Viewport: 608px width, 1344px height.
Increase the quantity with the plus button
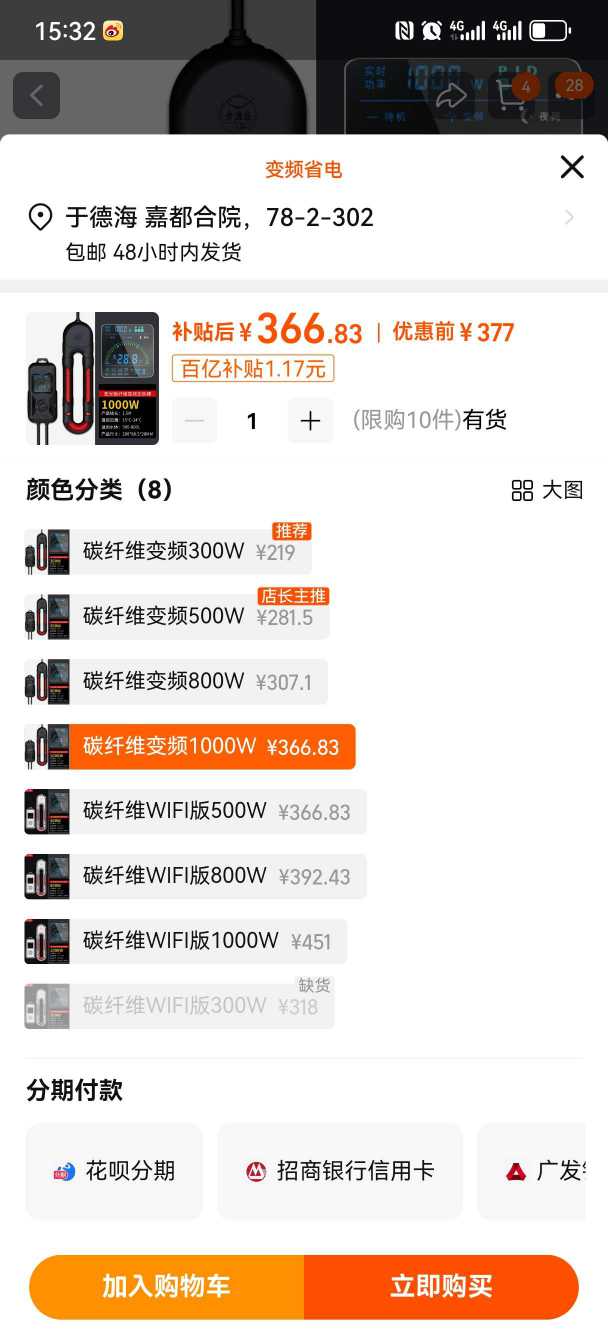(x=310, y=421)
